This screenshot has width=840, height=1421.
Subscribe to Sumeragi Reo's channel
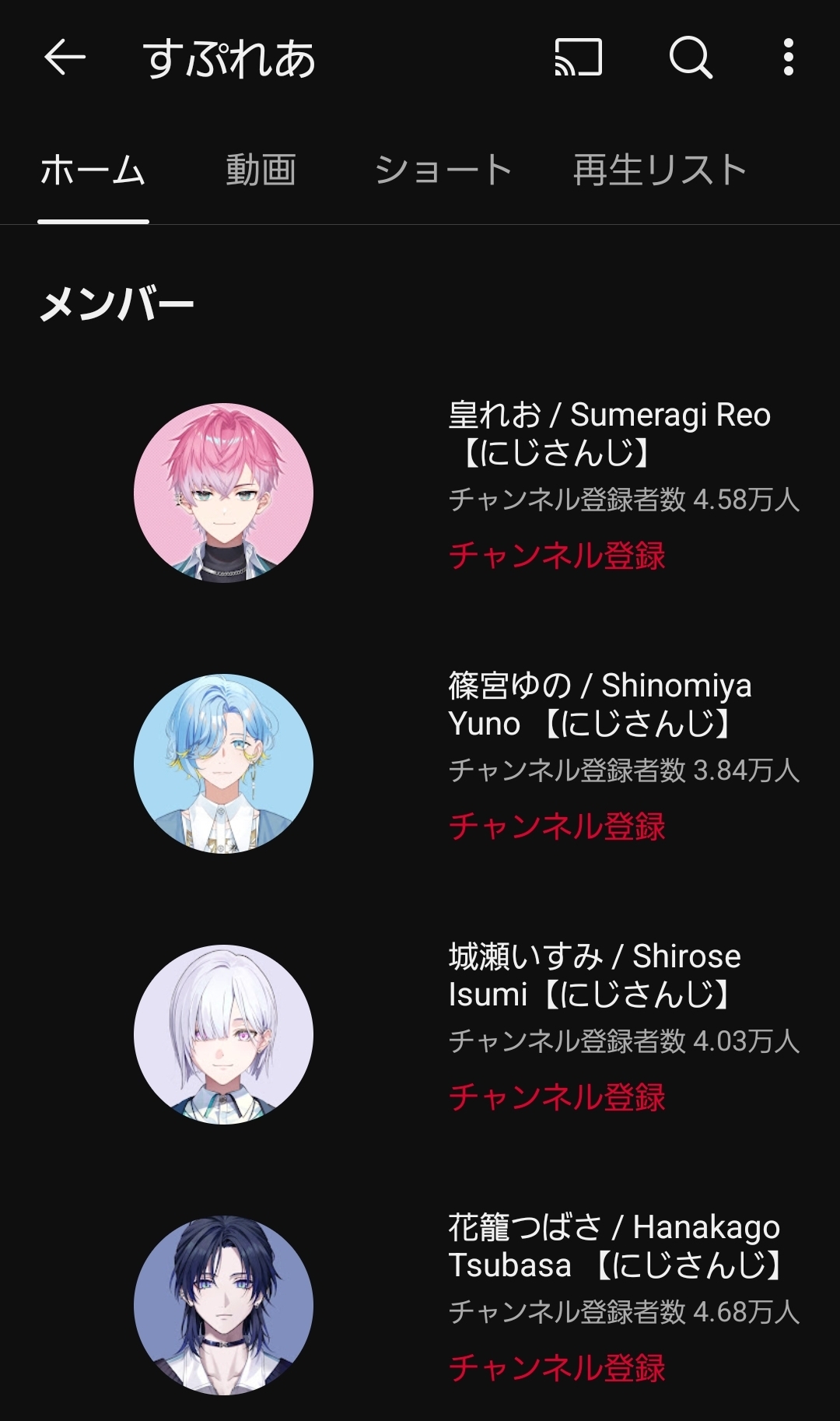557,556
